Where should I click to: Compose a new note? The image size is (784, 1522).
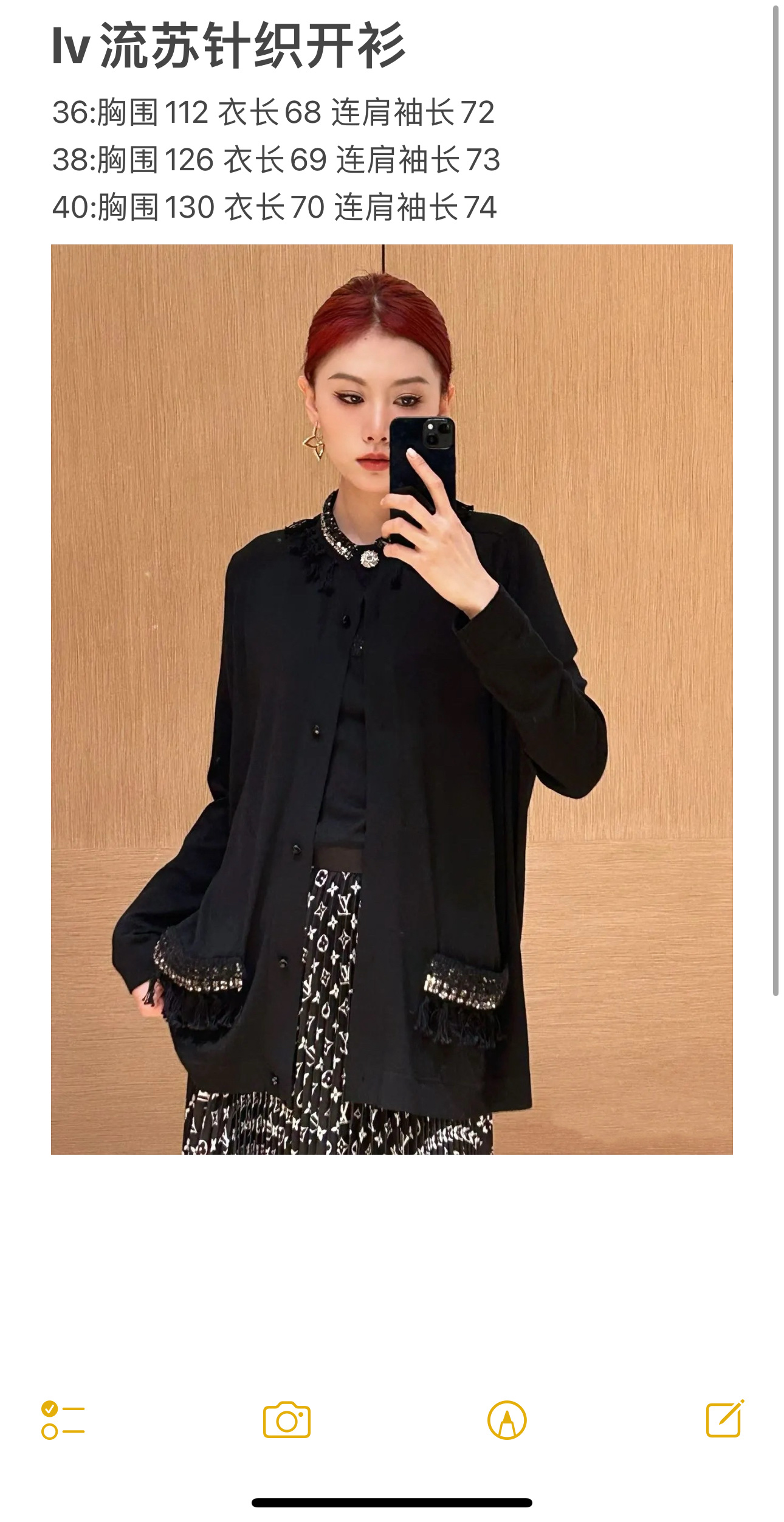coord(724,1419)
